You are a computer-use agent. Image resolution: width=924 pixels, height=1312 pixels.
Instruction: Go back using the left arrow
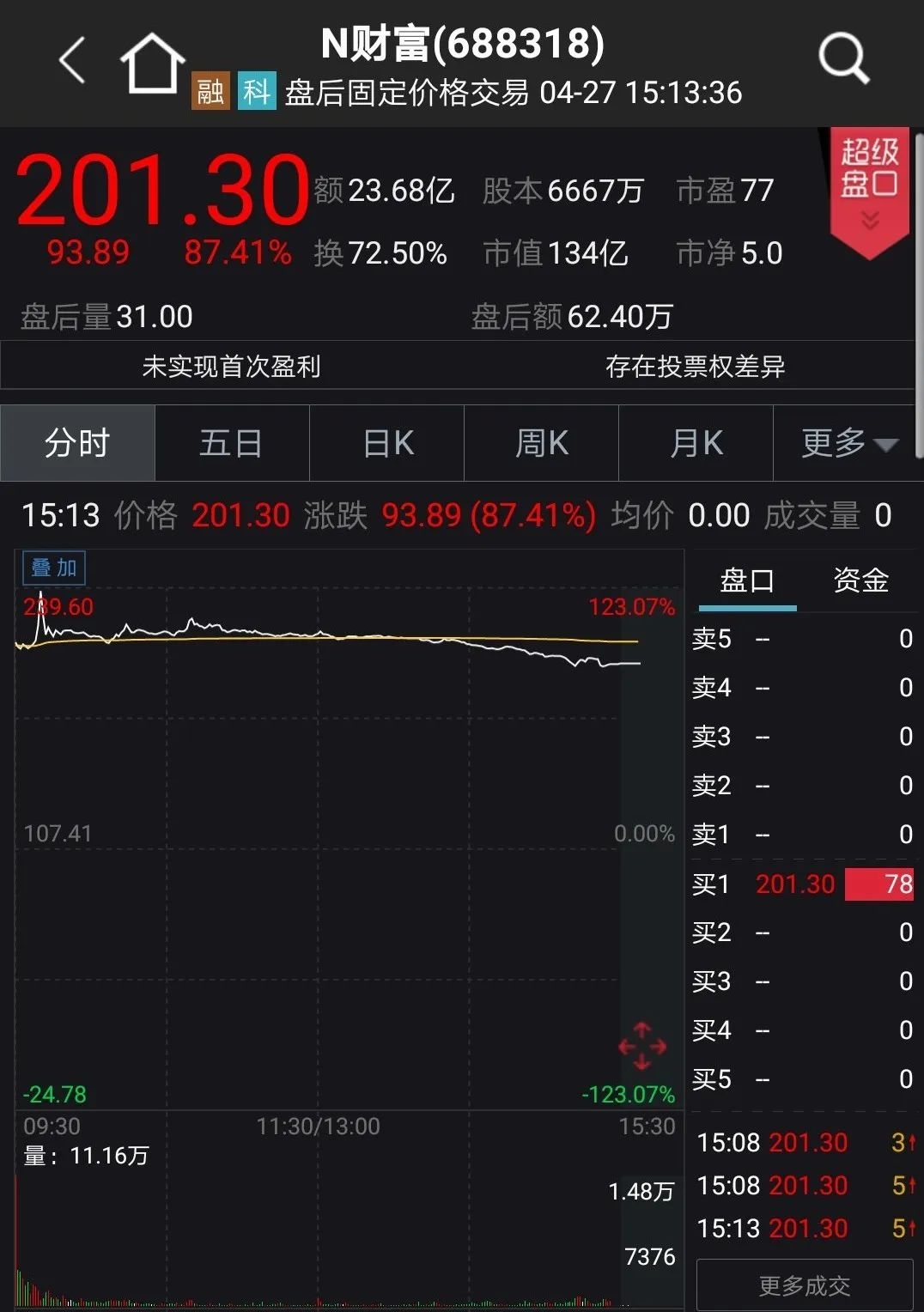(73, 60)
